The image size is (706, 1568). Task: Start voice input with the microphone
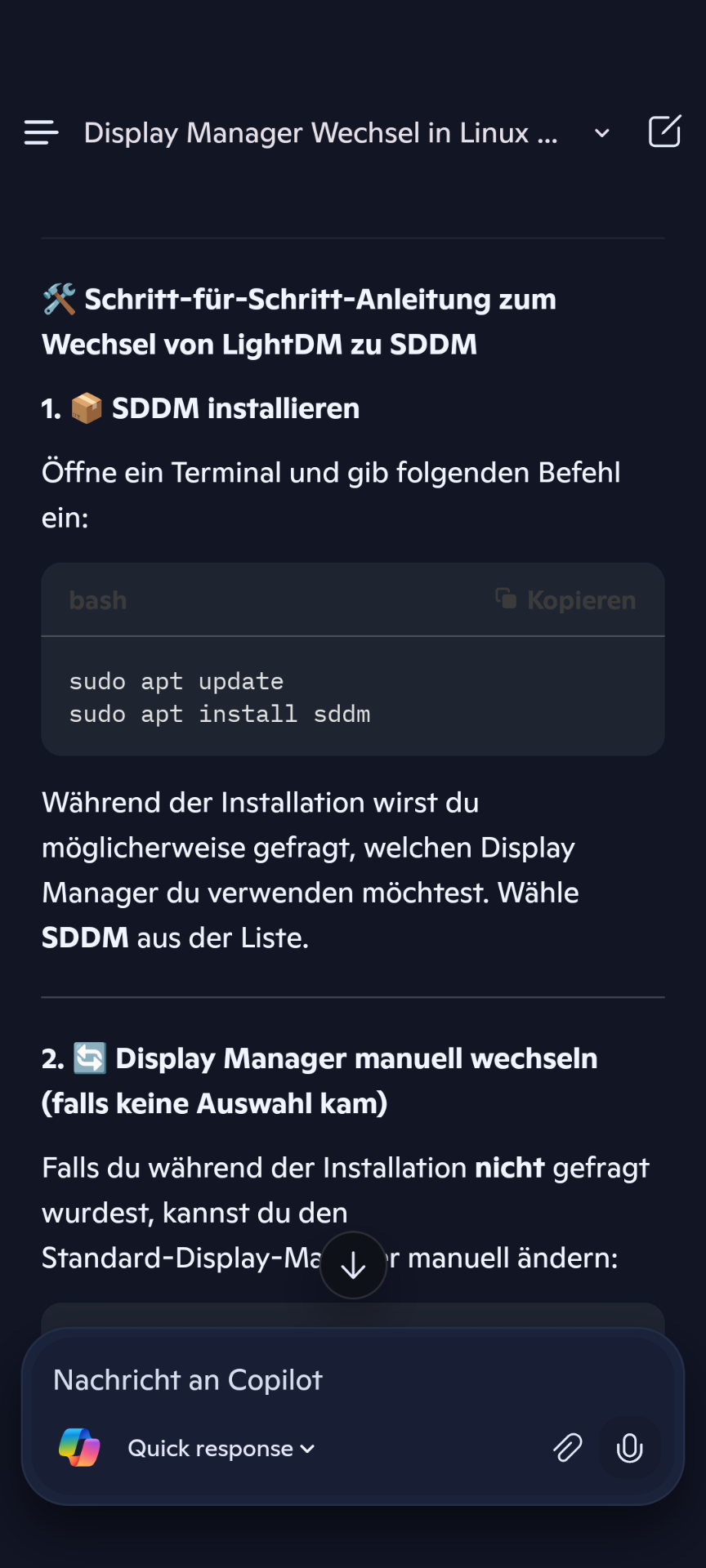click(629, 1448)
